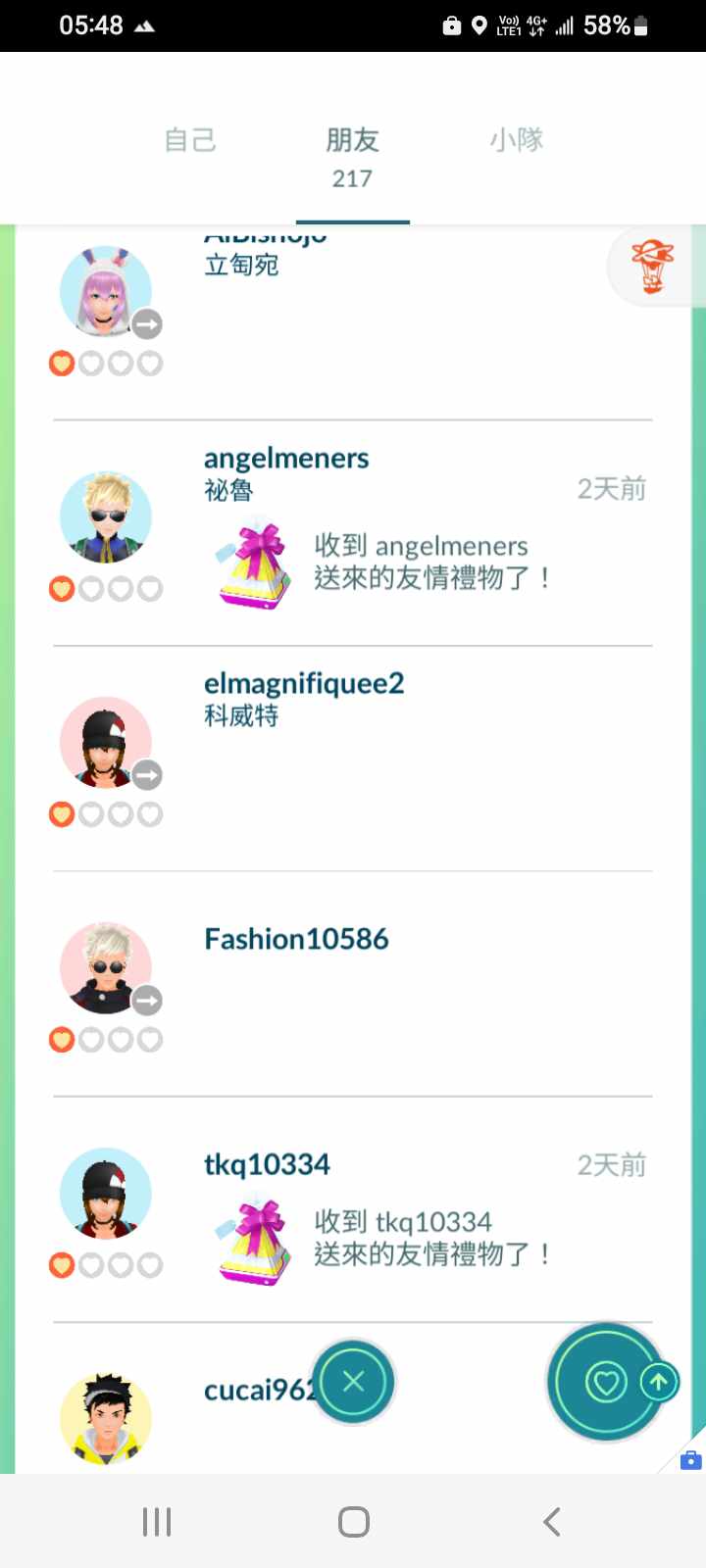706x1568 pixels.
Task: Open friend cucai962's profile
Action: coord(257,1390)
